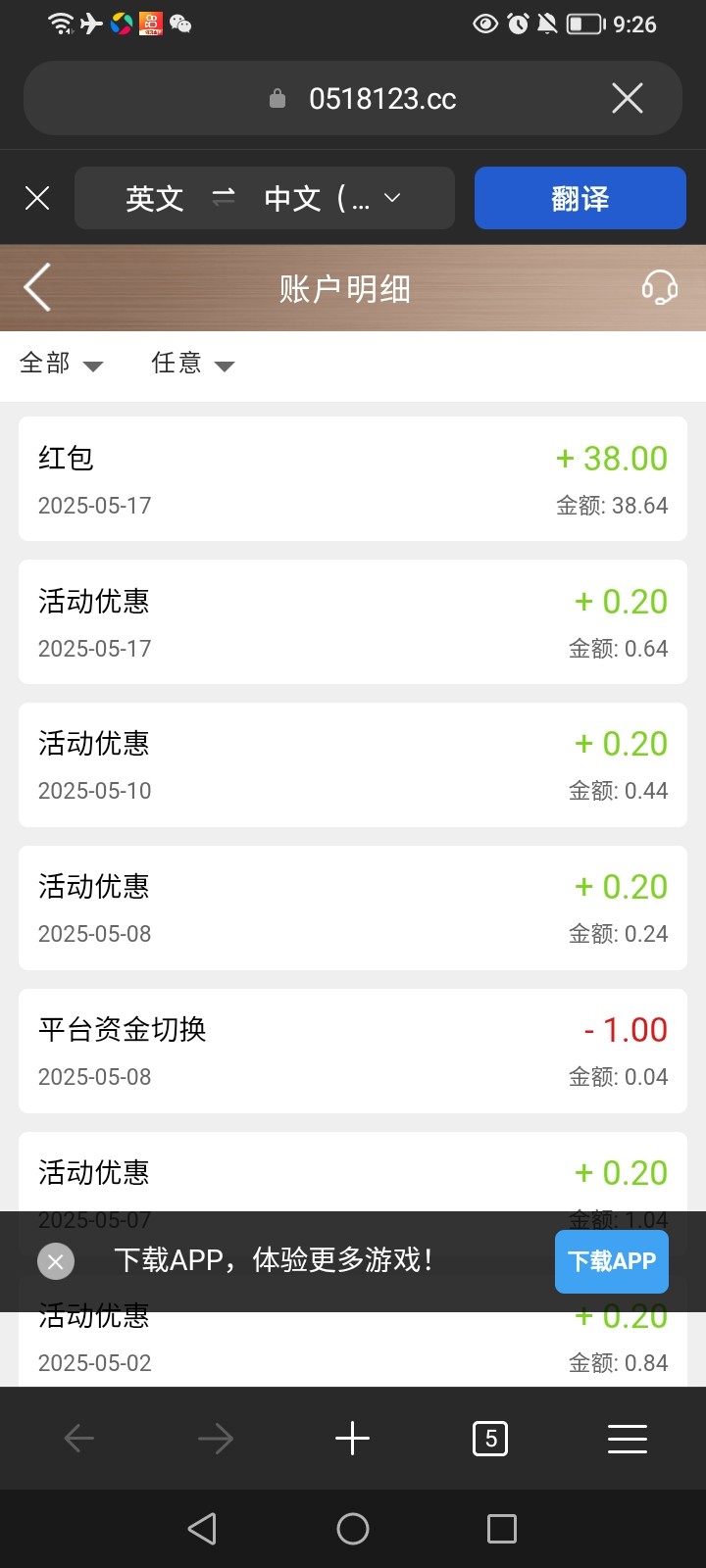
Task: Tap the 下载APP button
Action: pos(611,1261)
